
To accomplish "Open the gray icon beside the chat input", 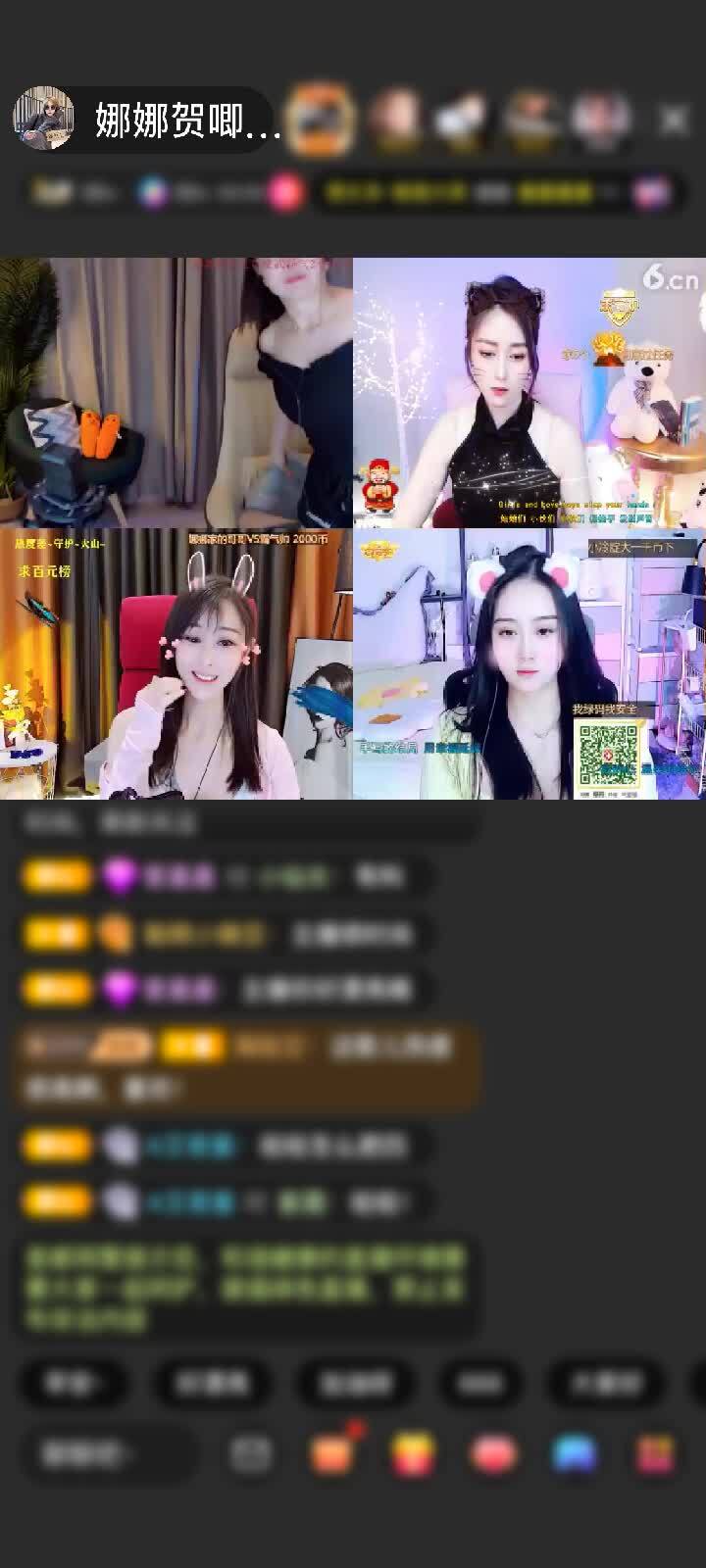I will point(251,1454).
